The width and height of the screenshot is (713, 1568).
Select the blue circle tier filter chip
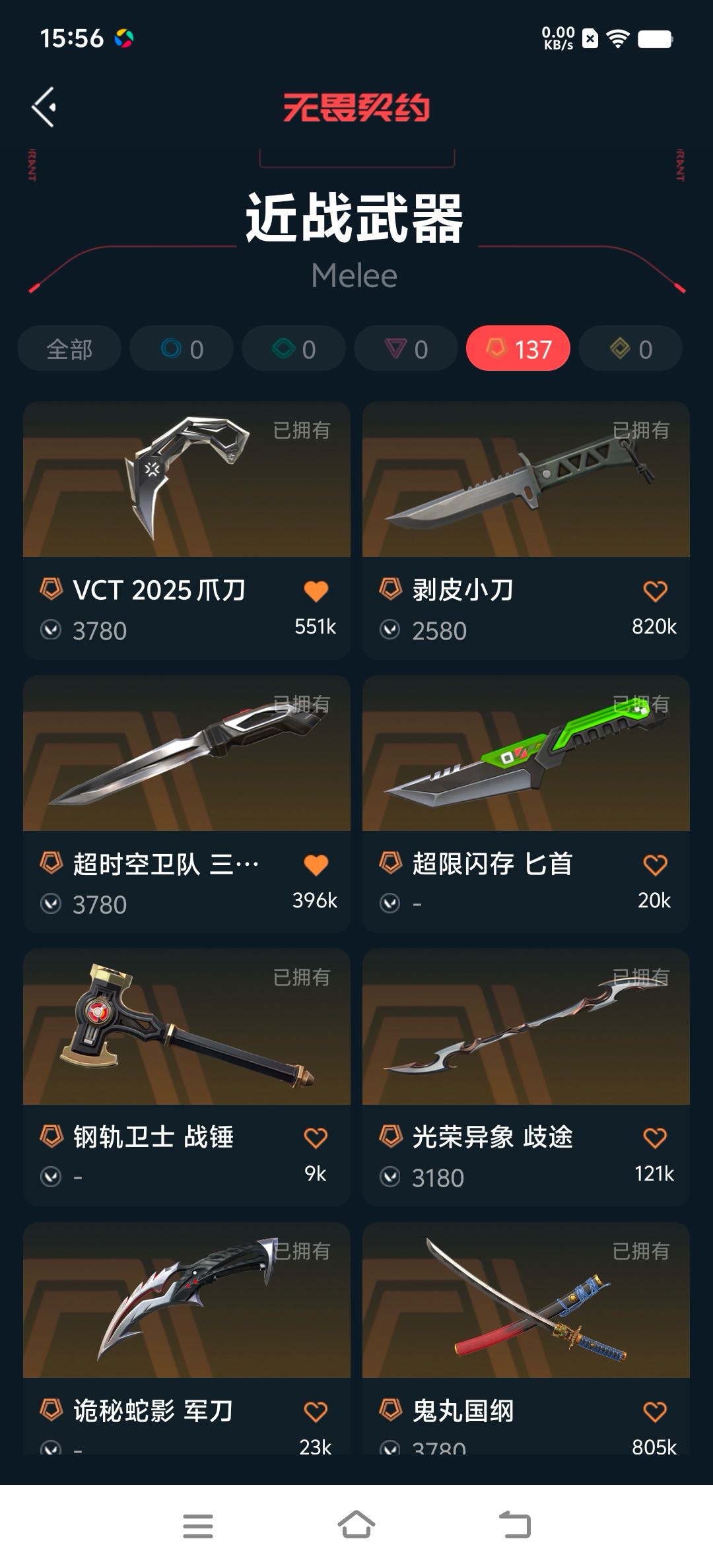point(182,349)
